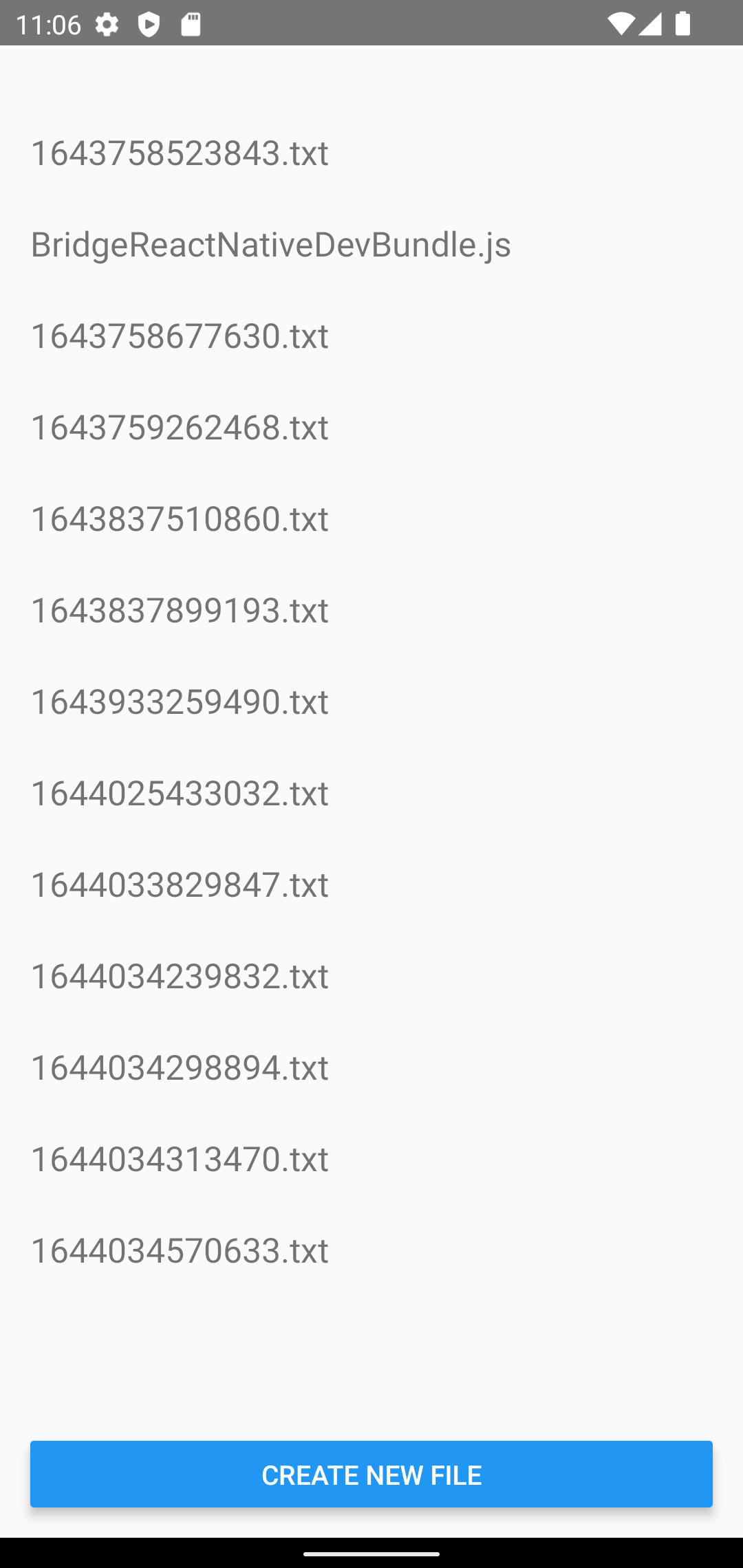
Task: Select 1643759262468.txt from the list
Action: (180, 427)
